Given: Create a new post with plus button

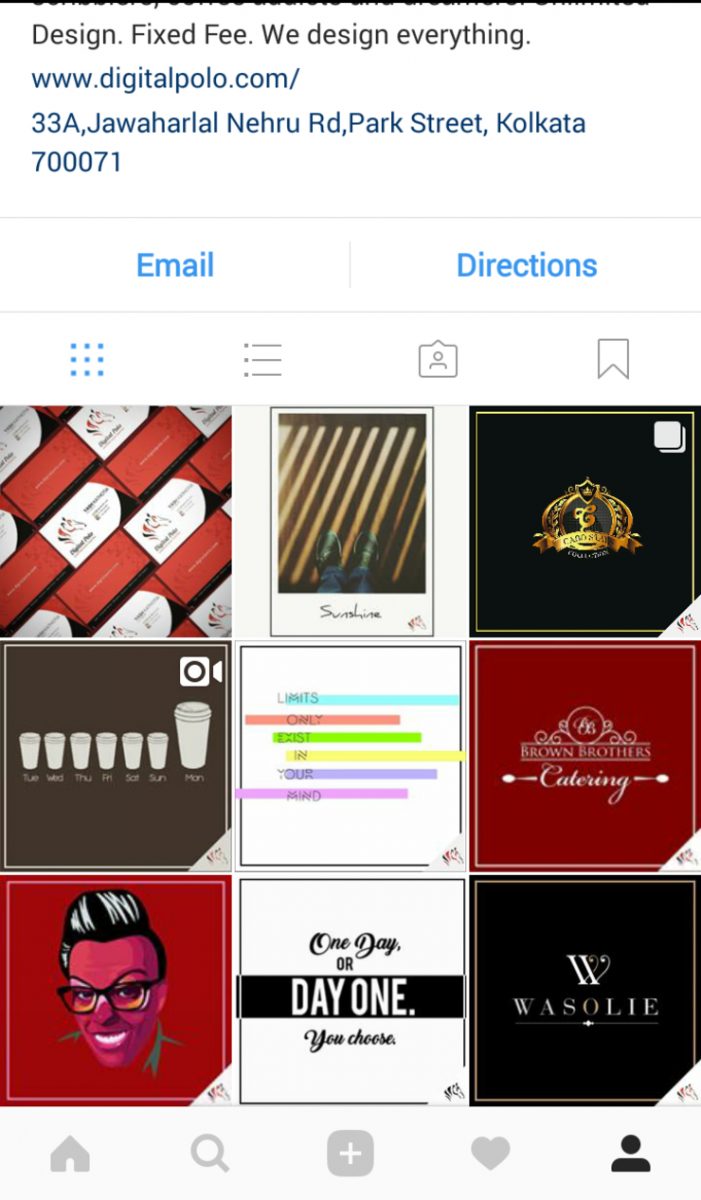Looking at the screenshot, I should 350,1155.
